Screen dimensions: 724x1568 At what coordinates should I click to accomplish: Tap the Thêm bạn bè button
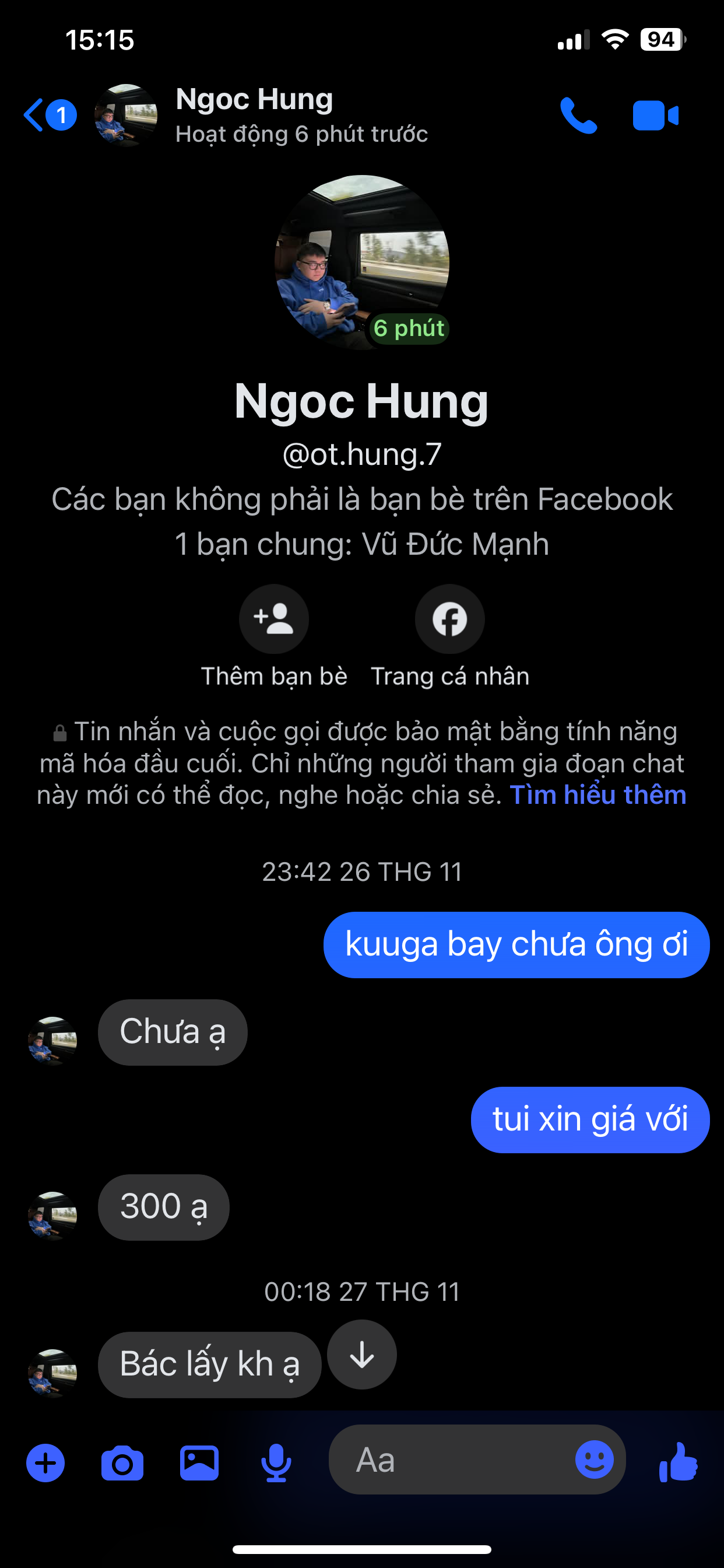coord(274,619)
